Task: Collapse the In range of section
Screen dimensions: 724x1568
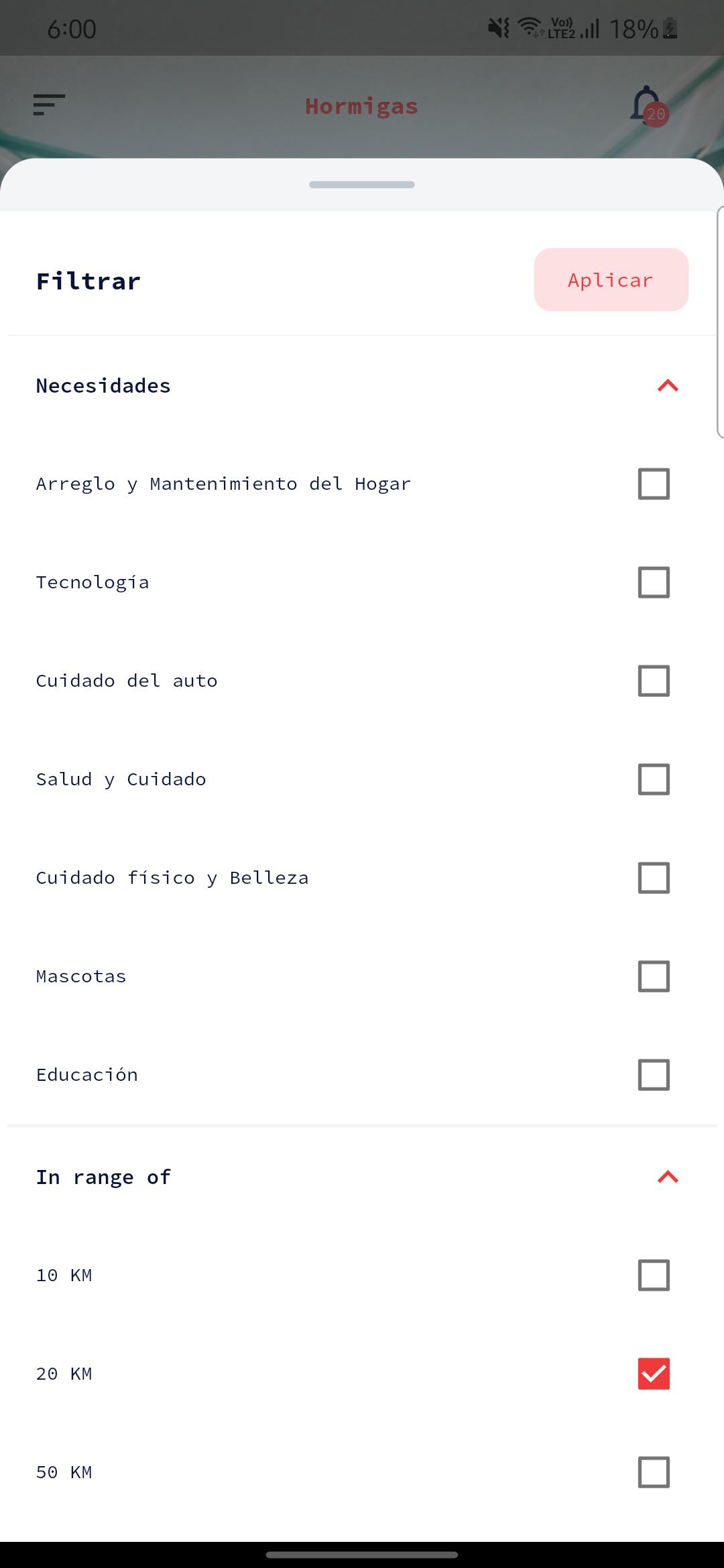Action: 668,1177
